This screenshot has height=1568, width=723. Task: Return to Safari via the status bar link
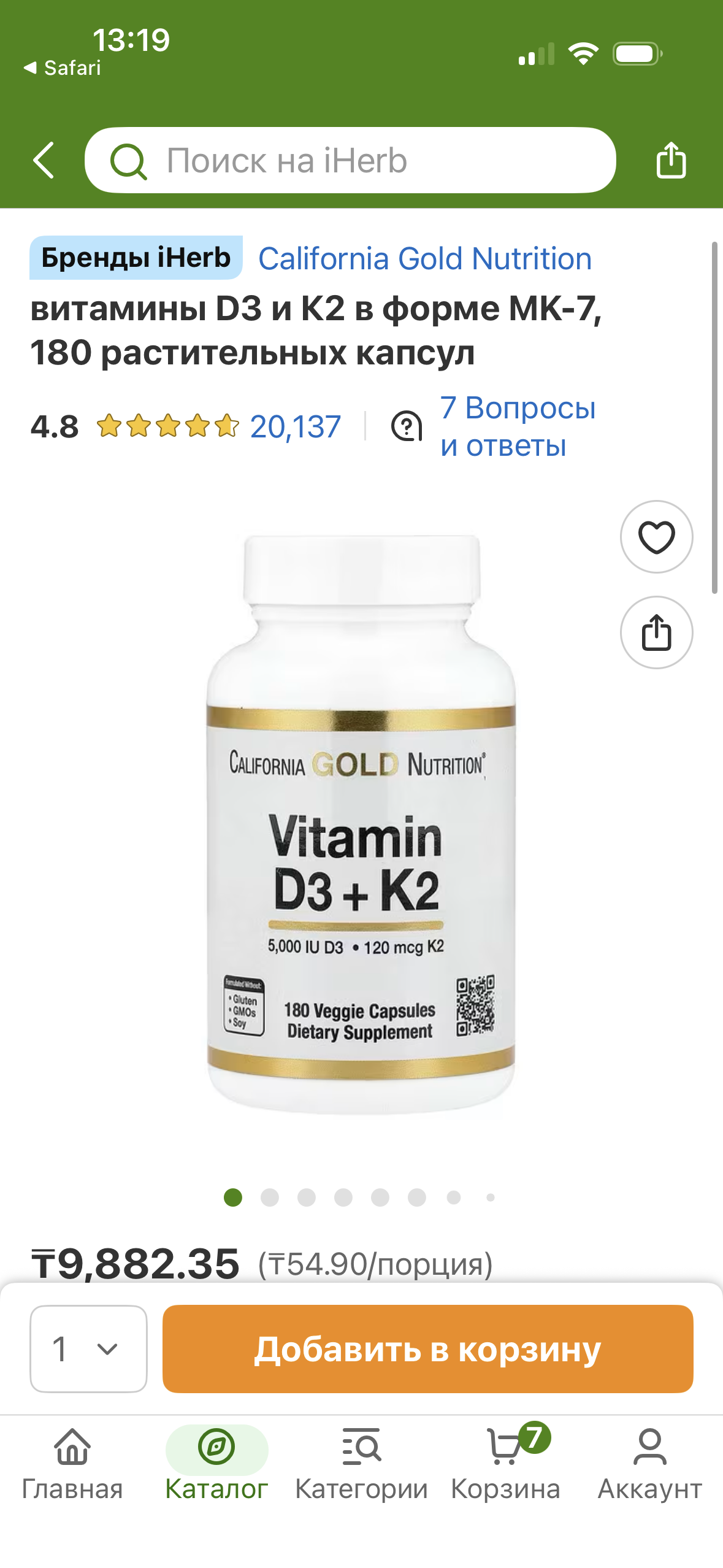63,67
